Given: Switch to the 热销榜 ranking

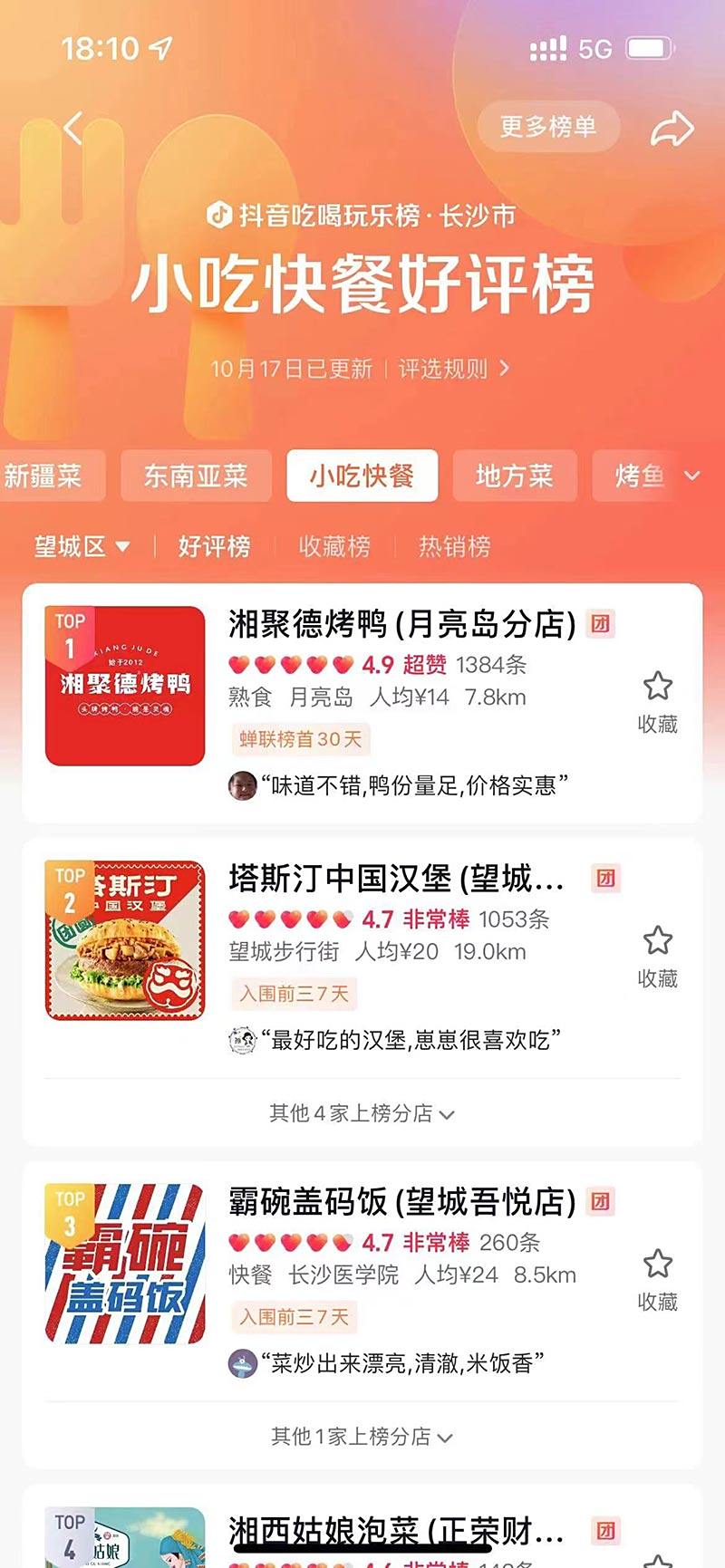Looking at the screenshot, I should coord(454,546).
